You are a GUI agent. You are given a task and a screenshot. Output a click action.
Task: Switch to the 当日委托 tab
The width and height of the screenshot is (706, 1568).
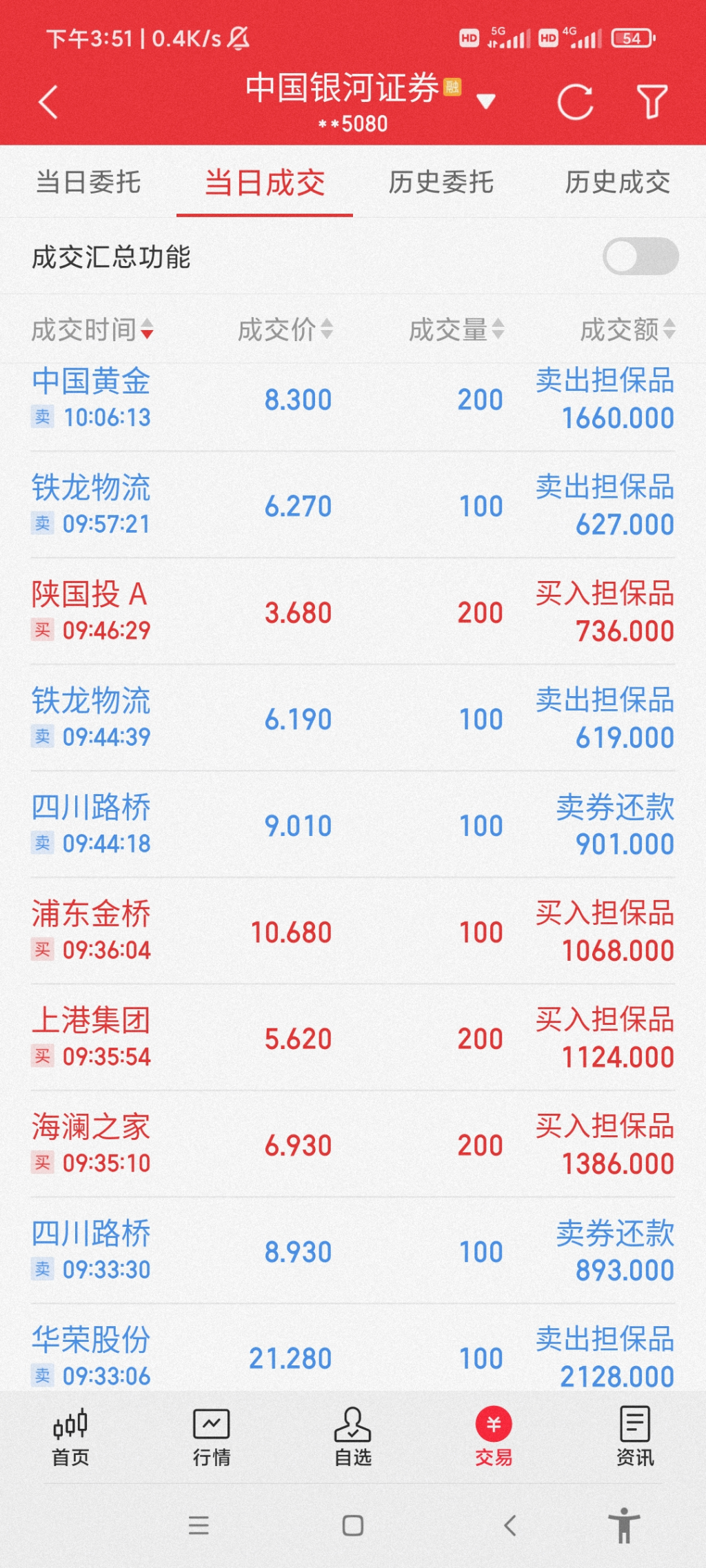tap(88, 183)
